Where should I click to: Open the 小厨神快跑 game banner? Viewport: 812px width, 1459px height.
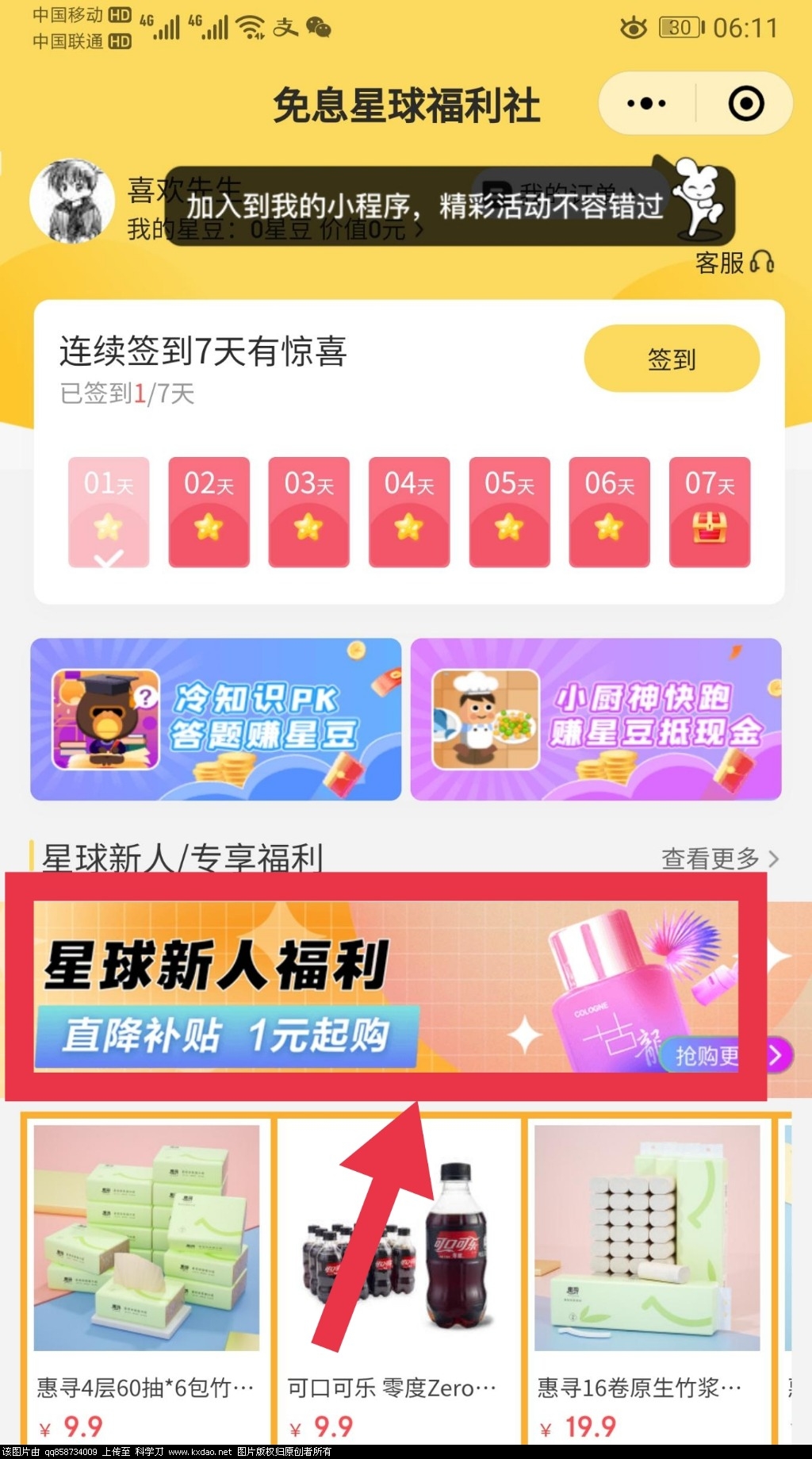596,719
